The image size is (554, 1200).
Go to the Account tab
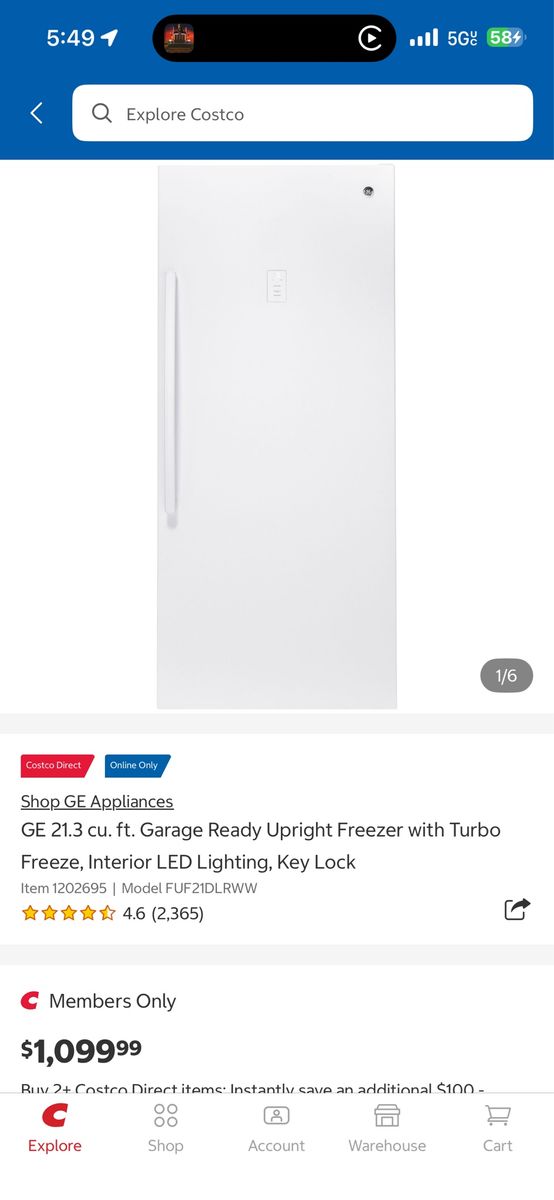(277, 1129)
